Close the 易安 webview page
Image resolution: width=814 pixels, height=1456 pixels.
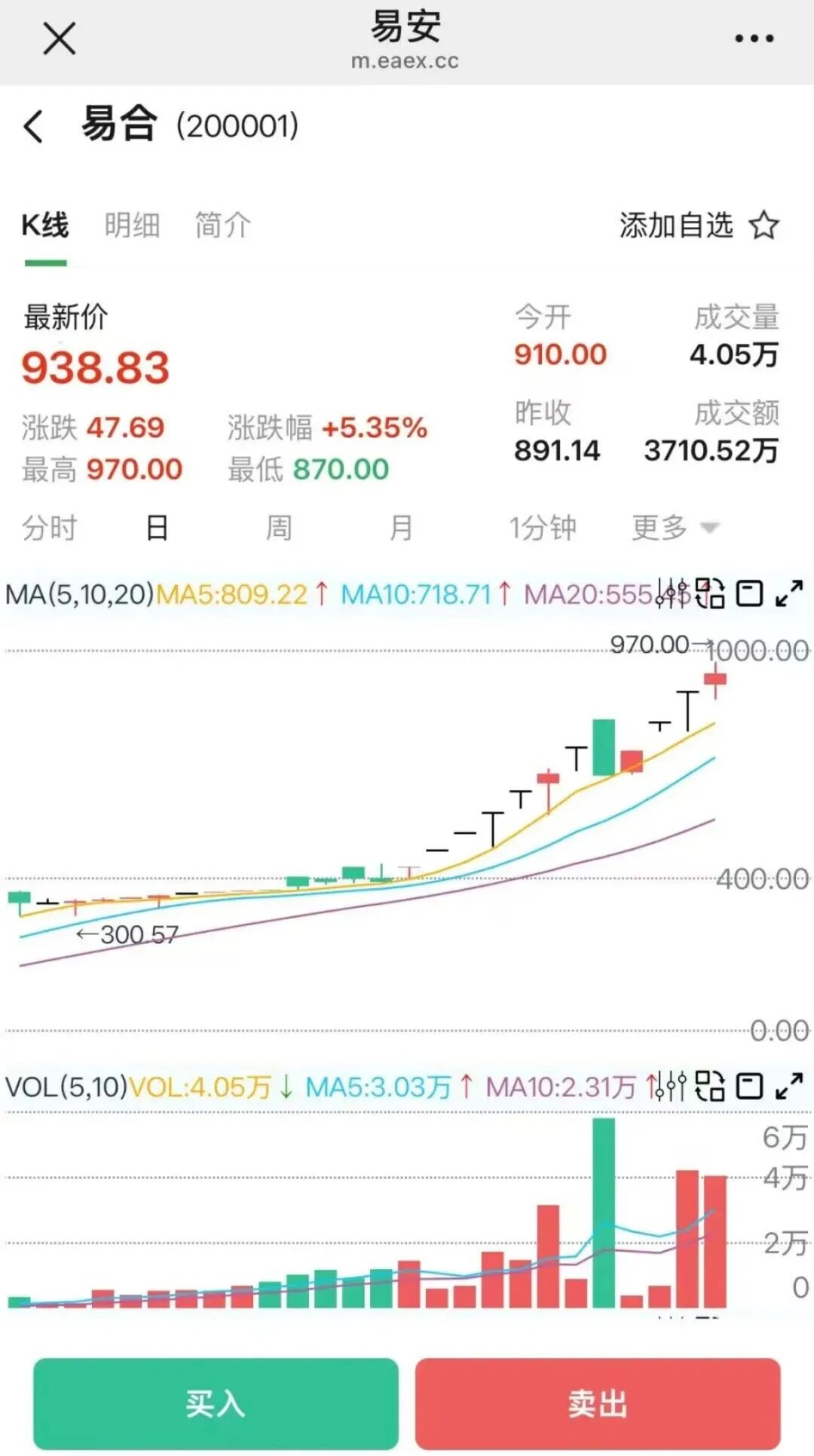(60, 38)
